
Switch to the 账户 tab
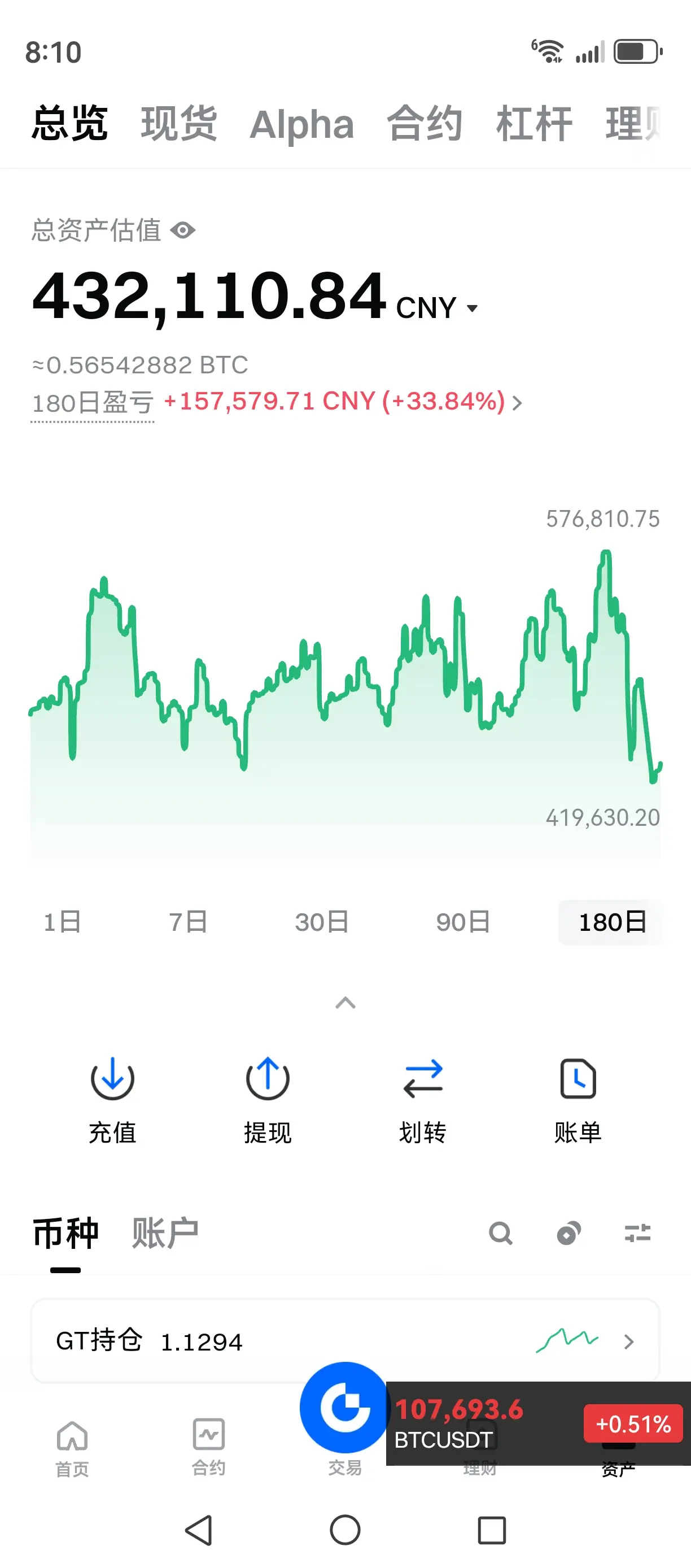click(x=165, y=1234)
